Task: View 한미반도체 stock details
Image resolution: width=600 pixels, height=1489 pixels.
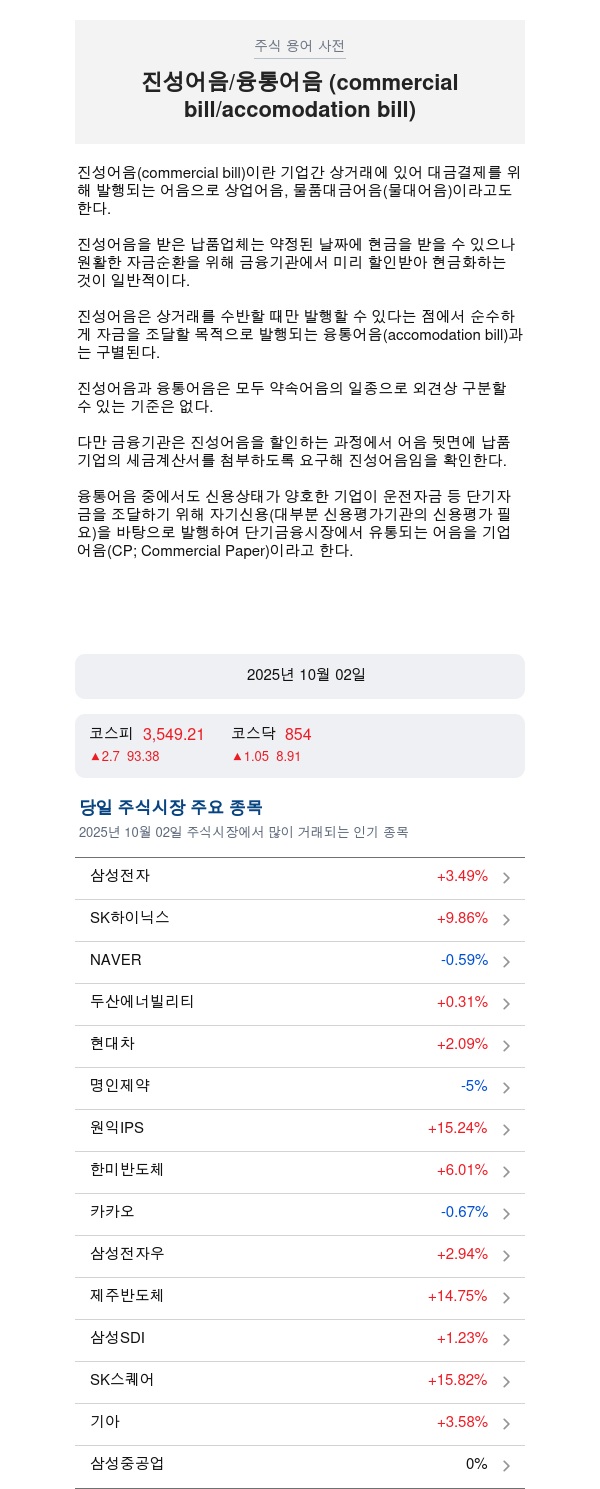Action: click(299, 1171)
